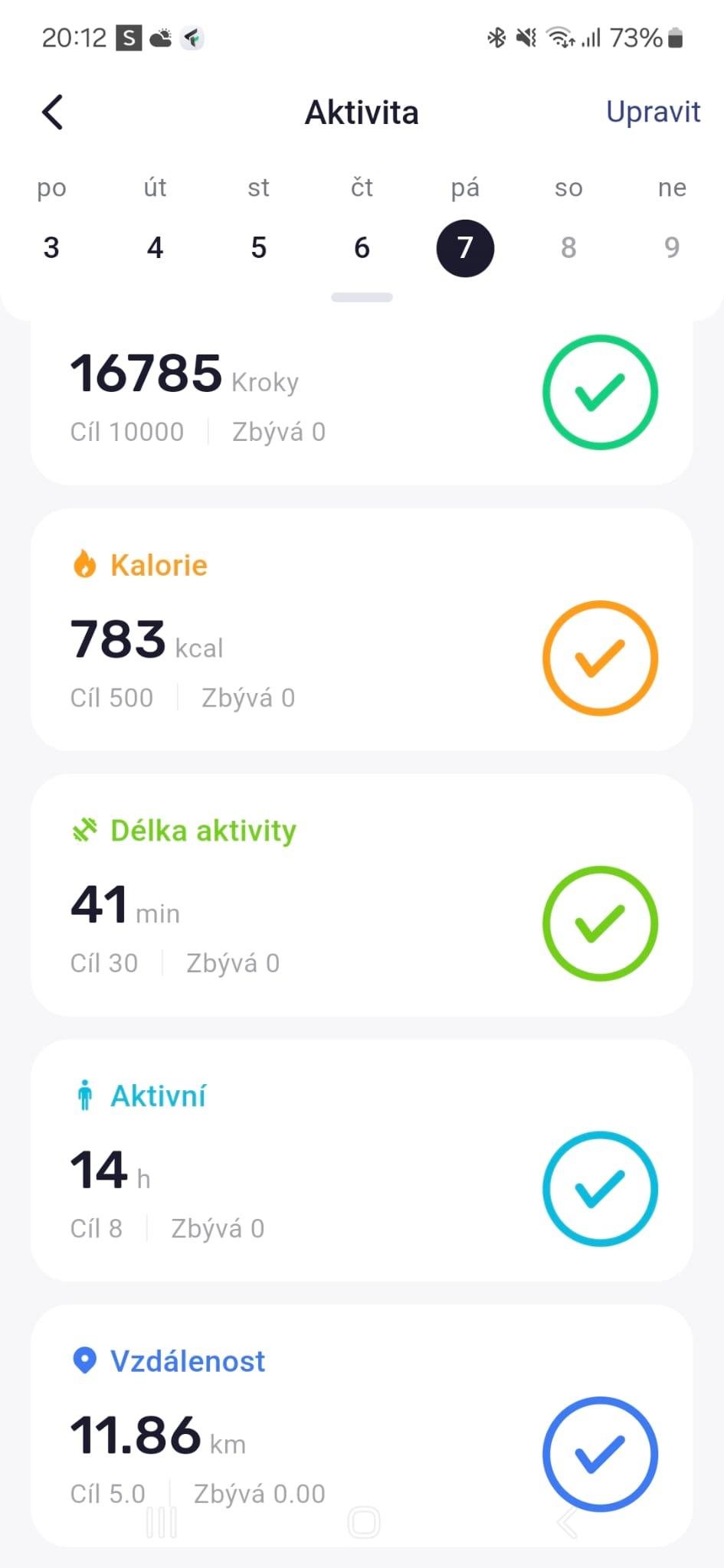Open the Aktivní hours card
The width and height of the screenshot is (724, 1568).
pos(362,1161)
